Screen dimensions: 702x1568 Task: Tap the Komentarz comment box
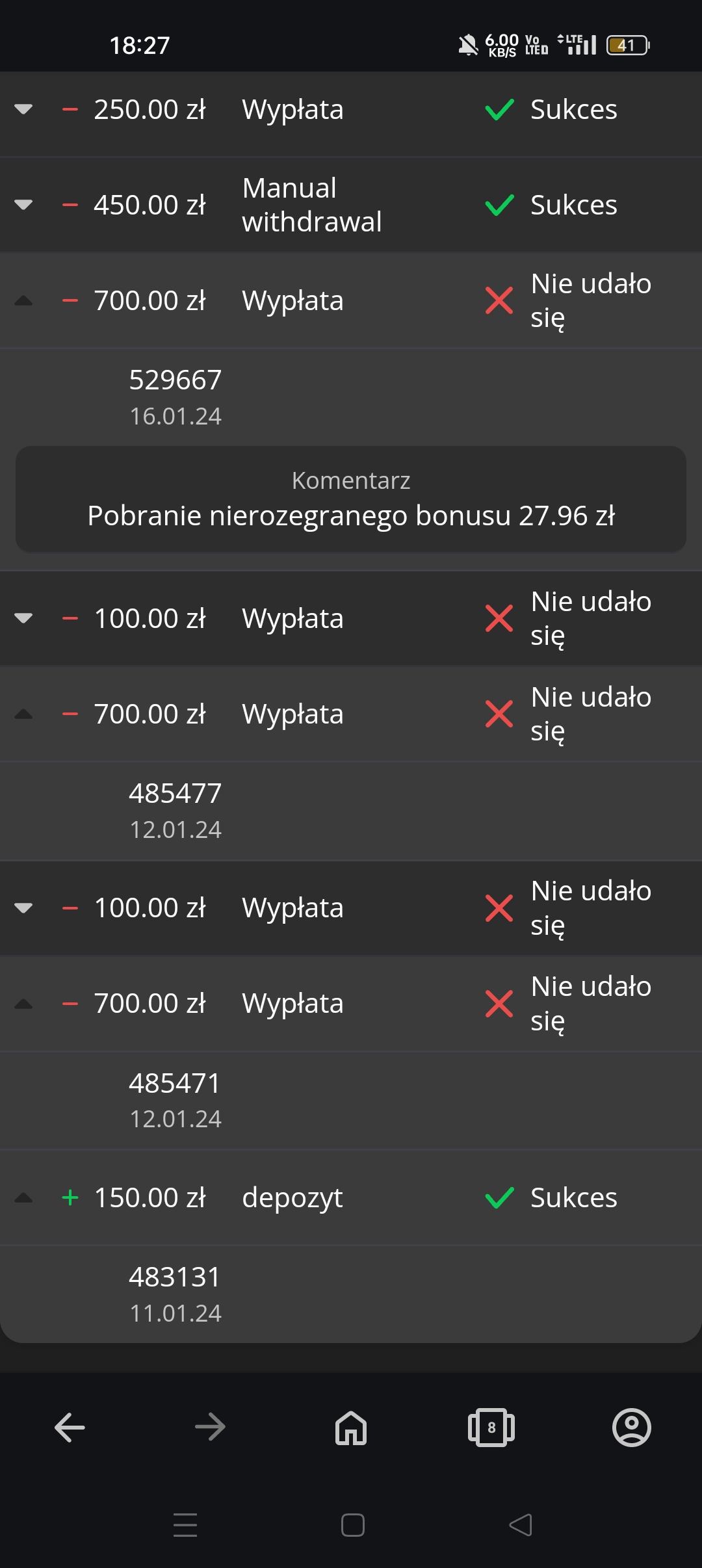coord(351,499)
